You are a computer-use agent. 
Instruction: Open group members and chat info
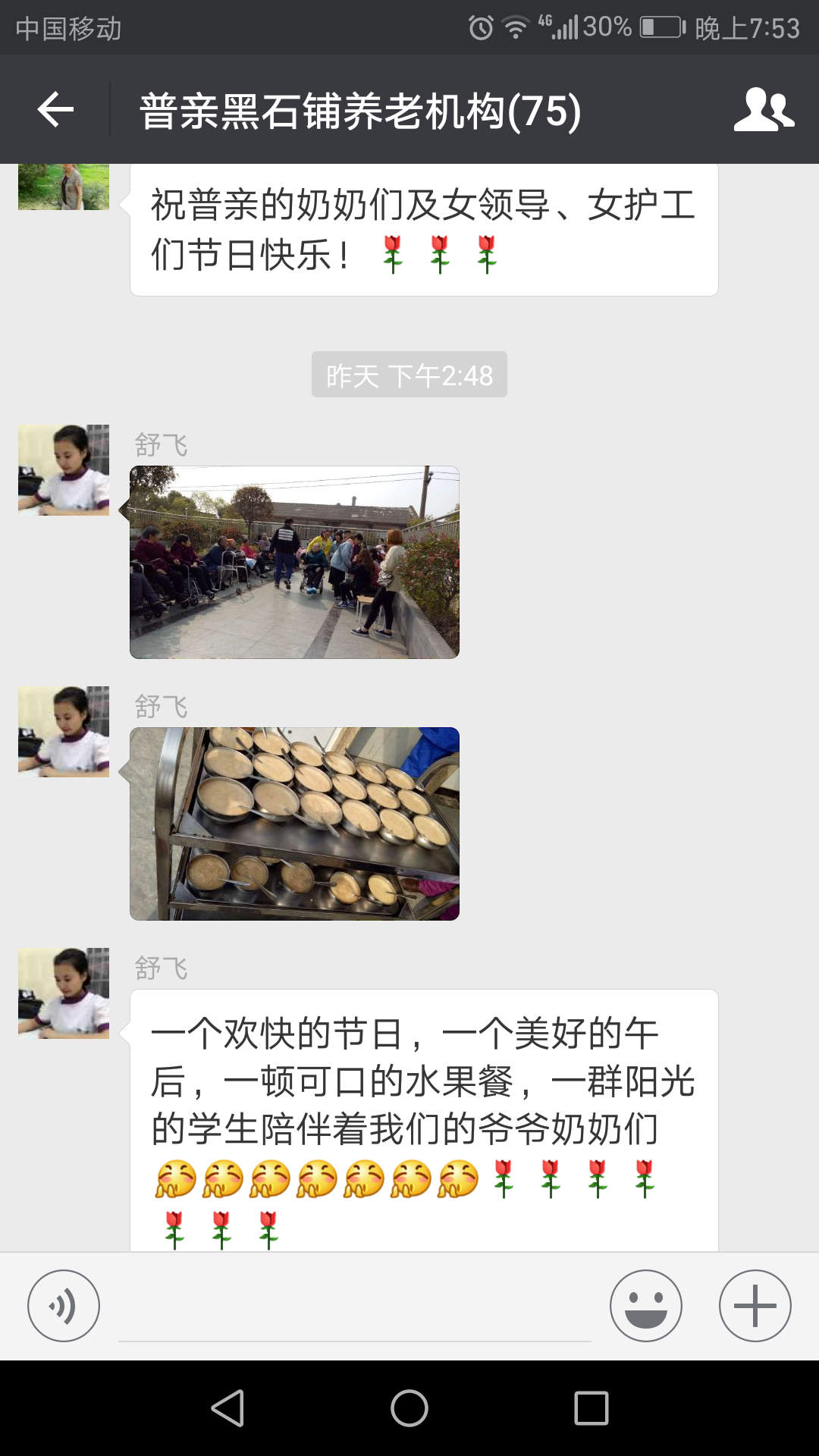(764, 110)
